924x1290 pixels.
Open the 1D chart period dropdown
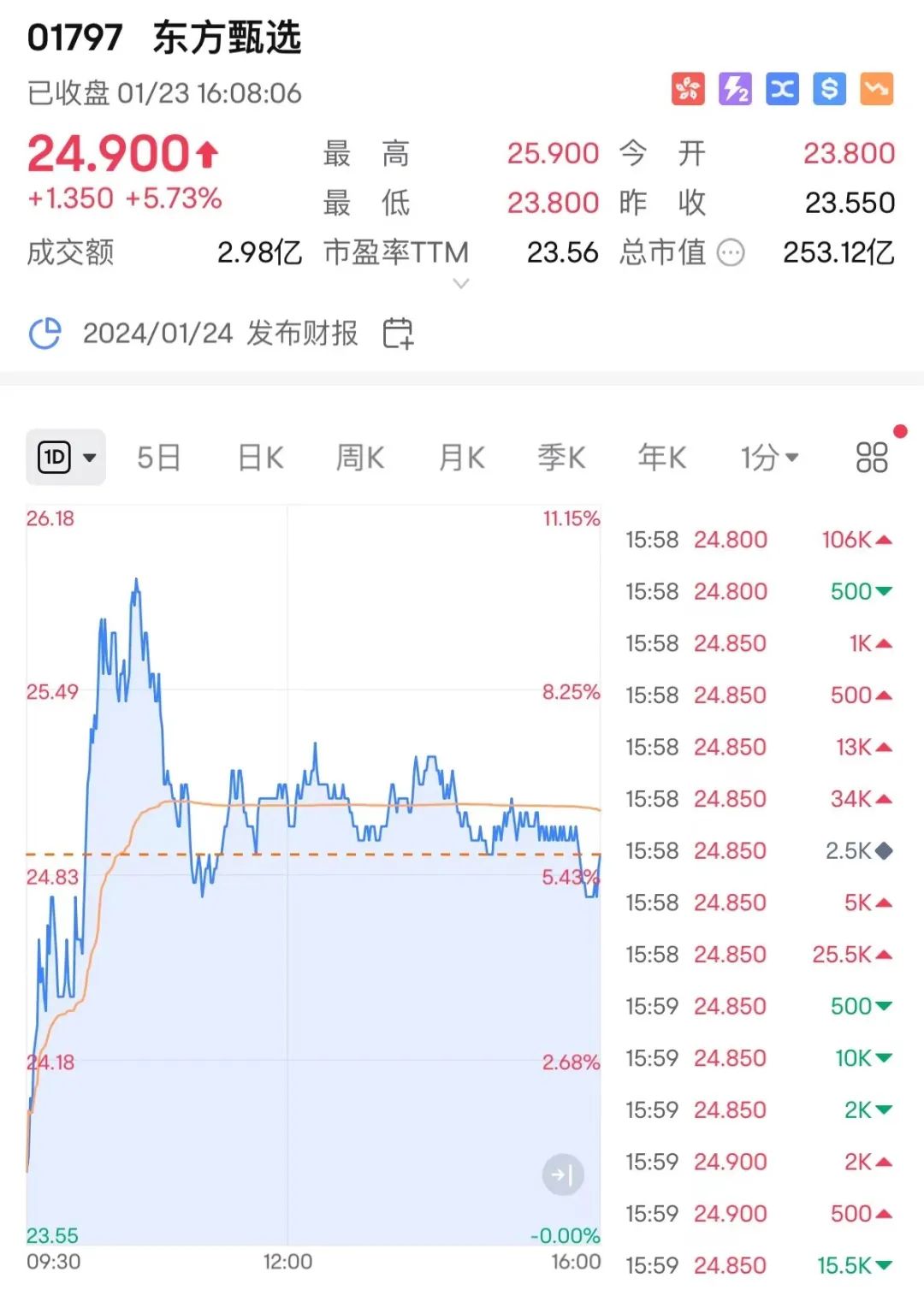[66, 458]
